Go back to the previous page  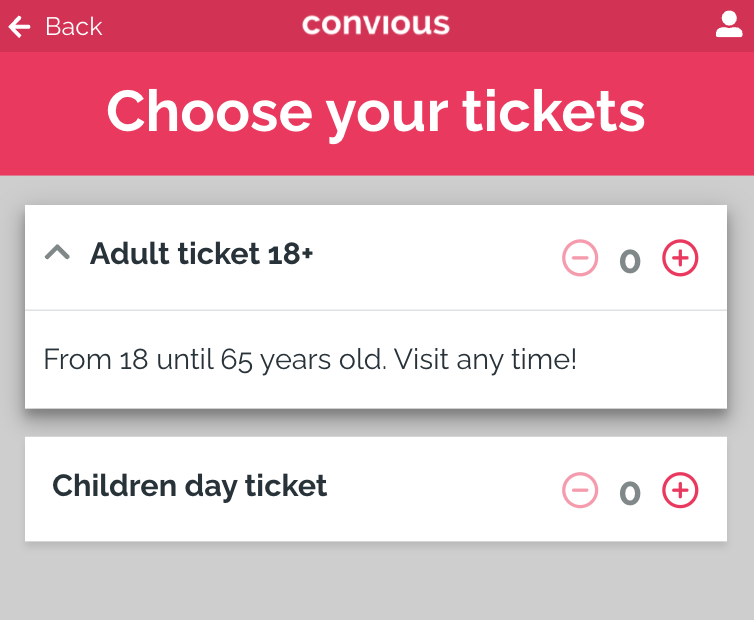(55, 26)
